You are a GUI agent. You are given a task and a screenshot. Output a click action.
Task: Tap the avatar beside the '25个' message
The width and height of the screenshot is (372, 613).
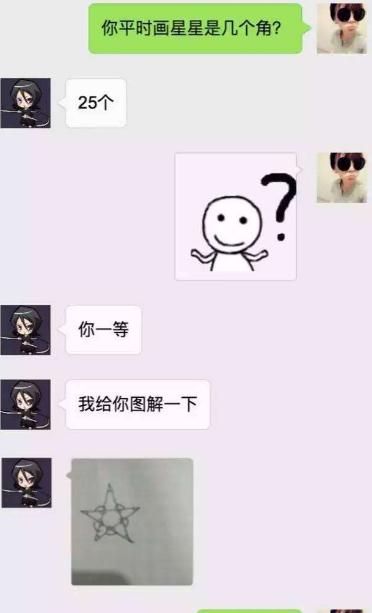pos(25,103)
